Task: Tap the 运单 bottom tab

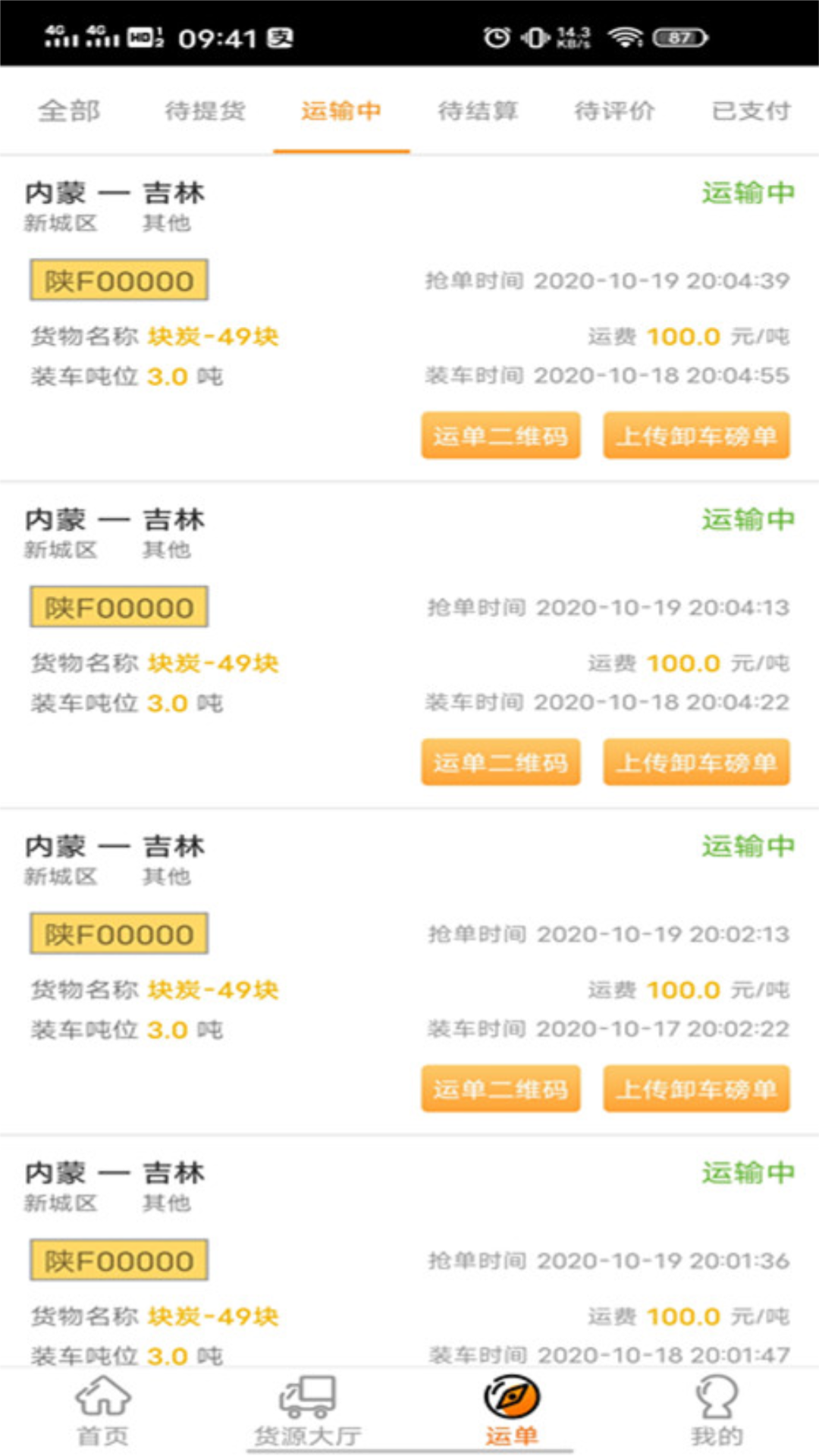Action: [512, 1412]
